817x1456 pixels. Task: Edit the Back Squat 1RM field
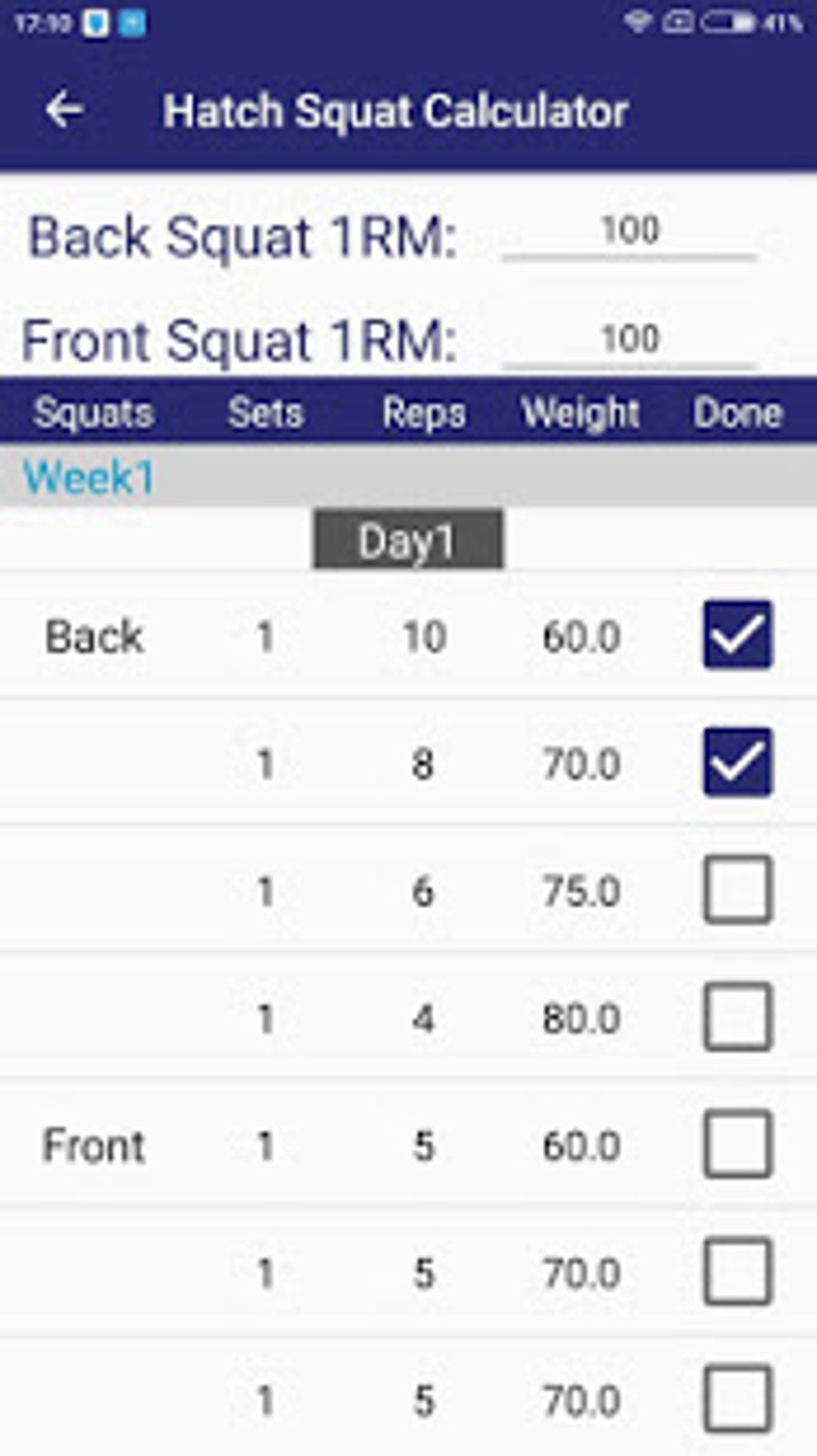coord(630,232)
